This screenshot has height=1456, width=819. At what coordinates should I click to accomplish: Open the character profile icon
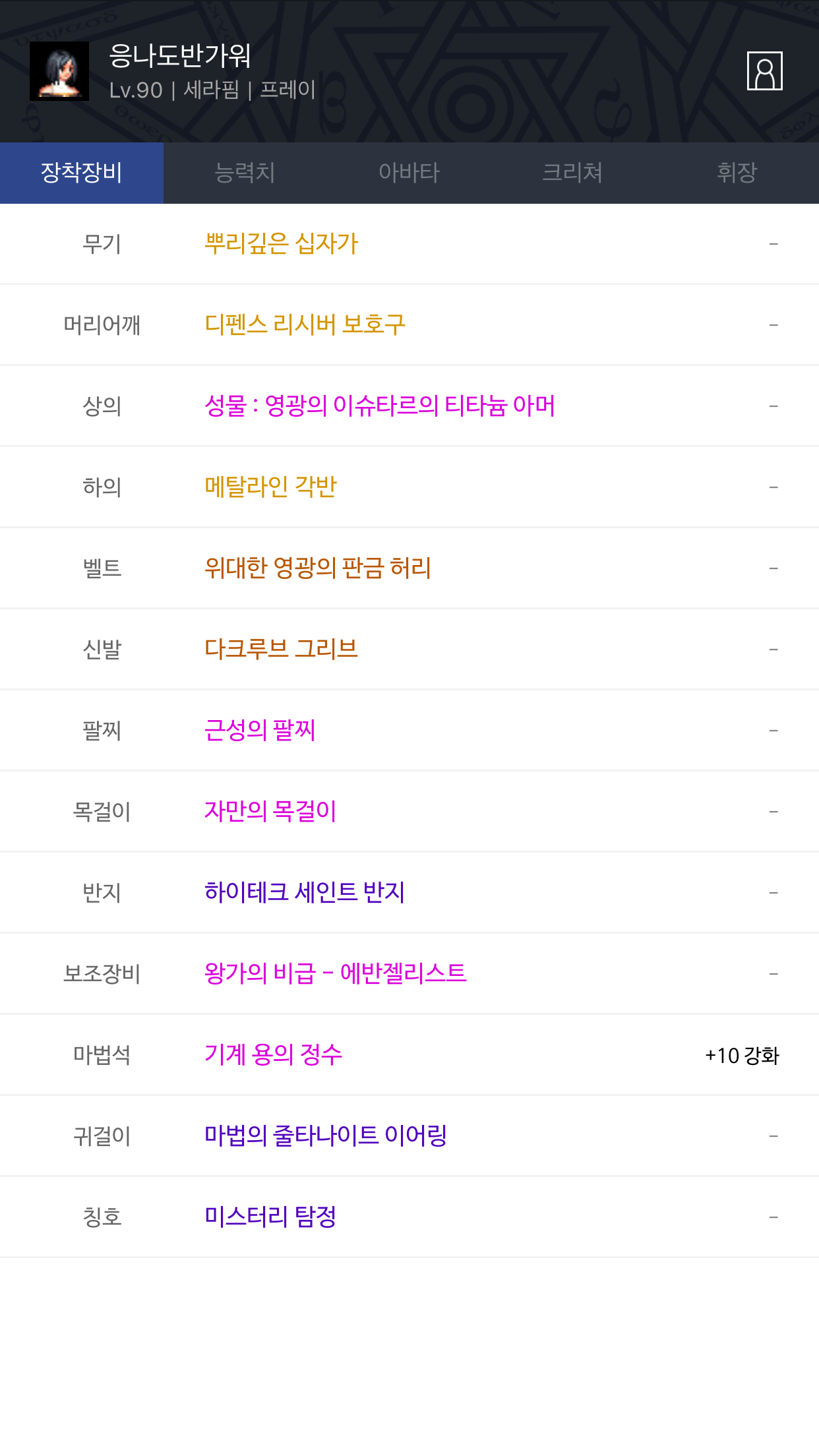click(764, 71)
